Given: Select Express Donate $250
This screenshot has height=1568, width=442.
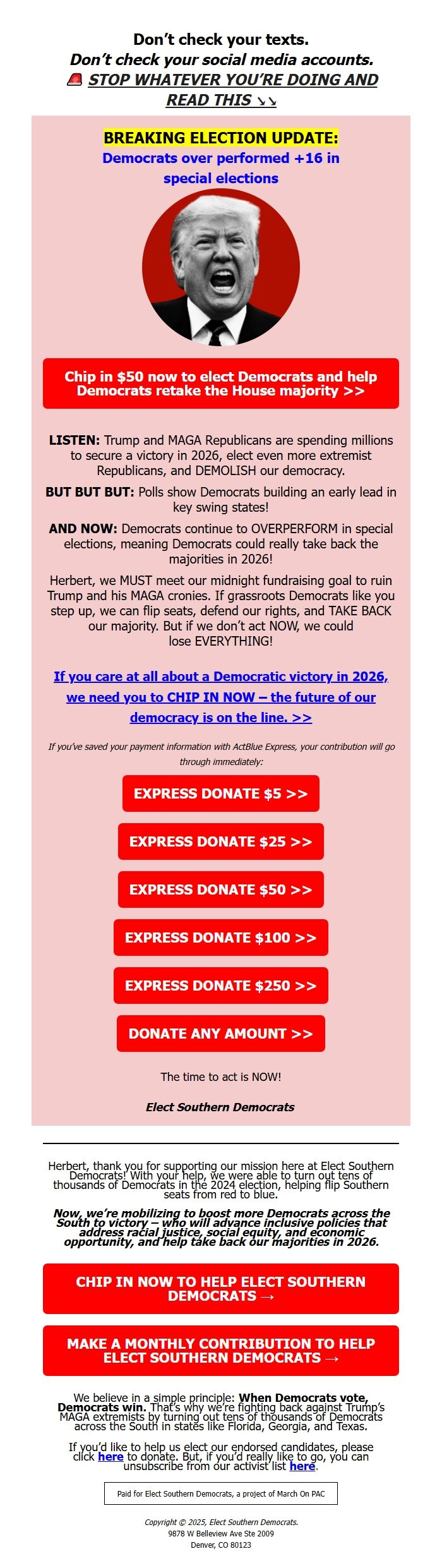Looking at the screenshot, I should (221, 986).
